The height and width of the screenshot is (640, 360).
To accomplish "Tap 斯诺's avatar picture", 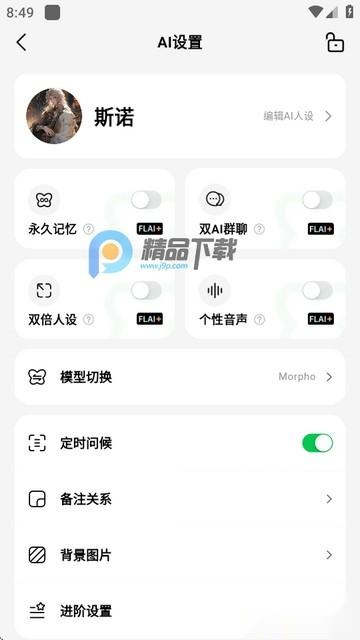I will [54, 116].
